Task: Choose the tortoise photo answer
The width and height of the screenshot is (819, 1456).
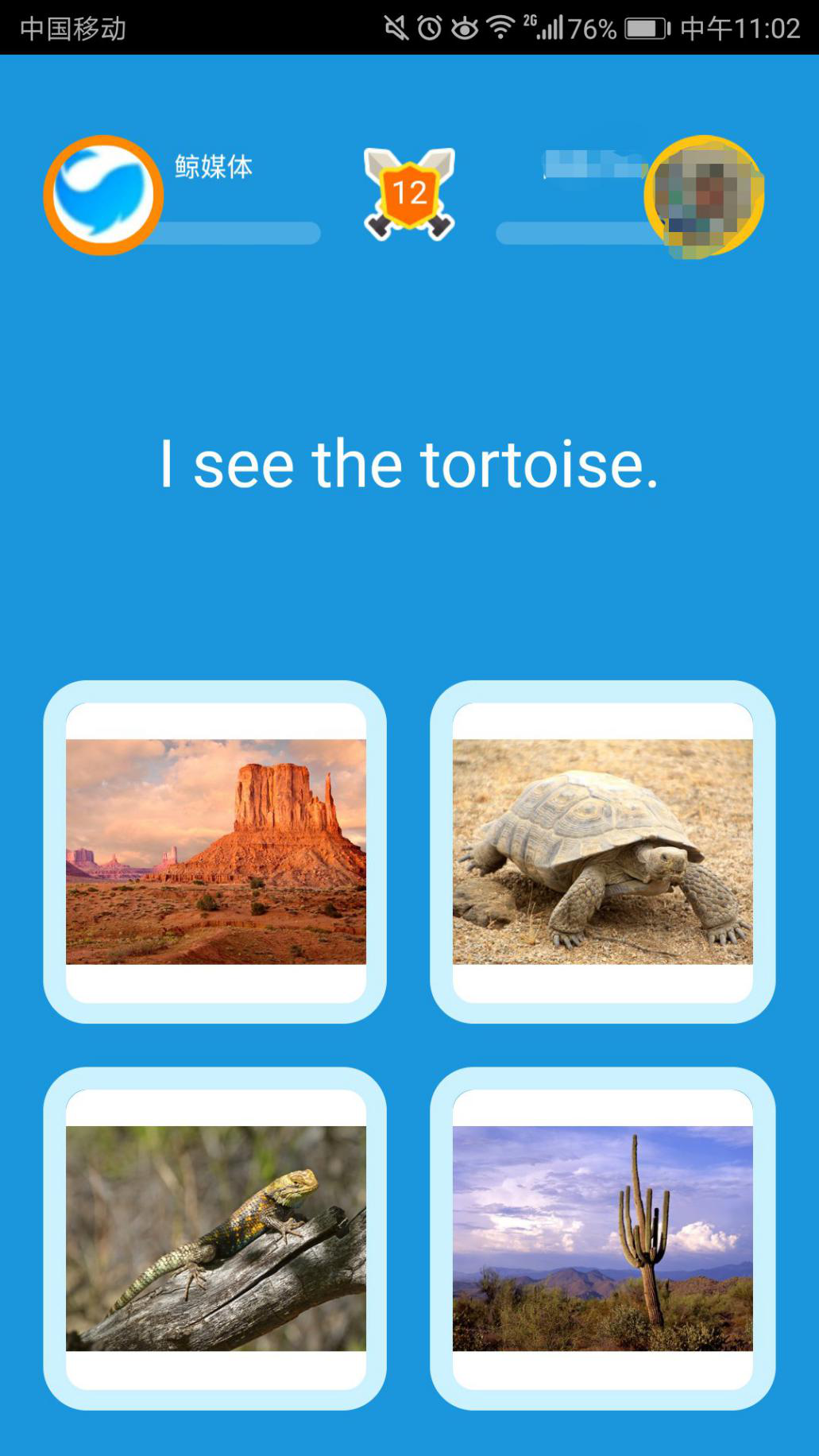Action: (x=602, y=852)
